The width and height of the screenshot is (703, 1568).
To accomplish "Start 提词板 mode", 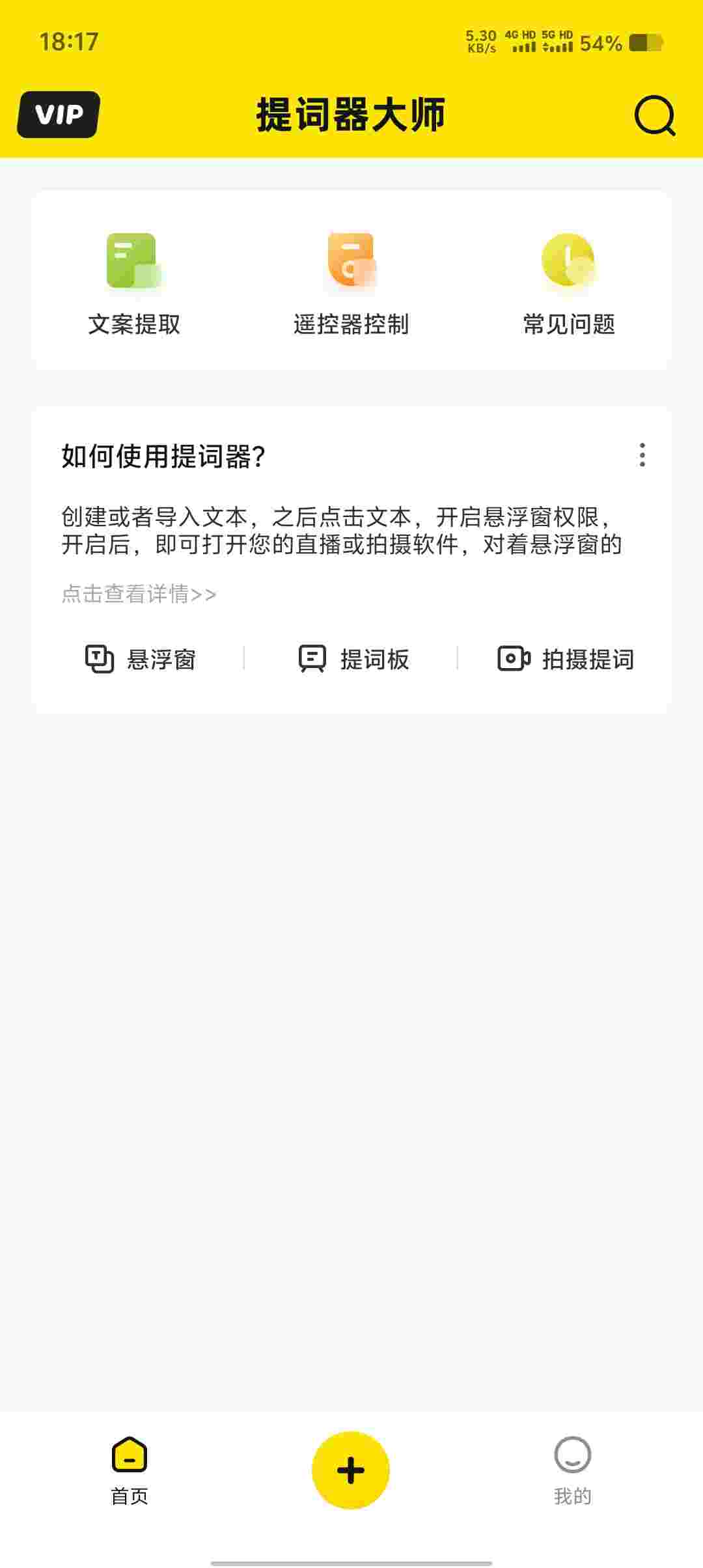I will point(353,659).
